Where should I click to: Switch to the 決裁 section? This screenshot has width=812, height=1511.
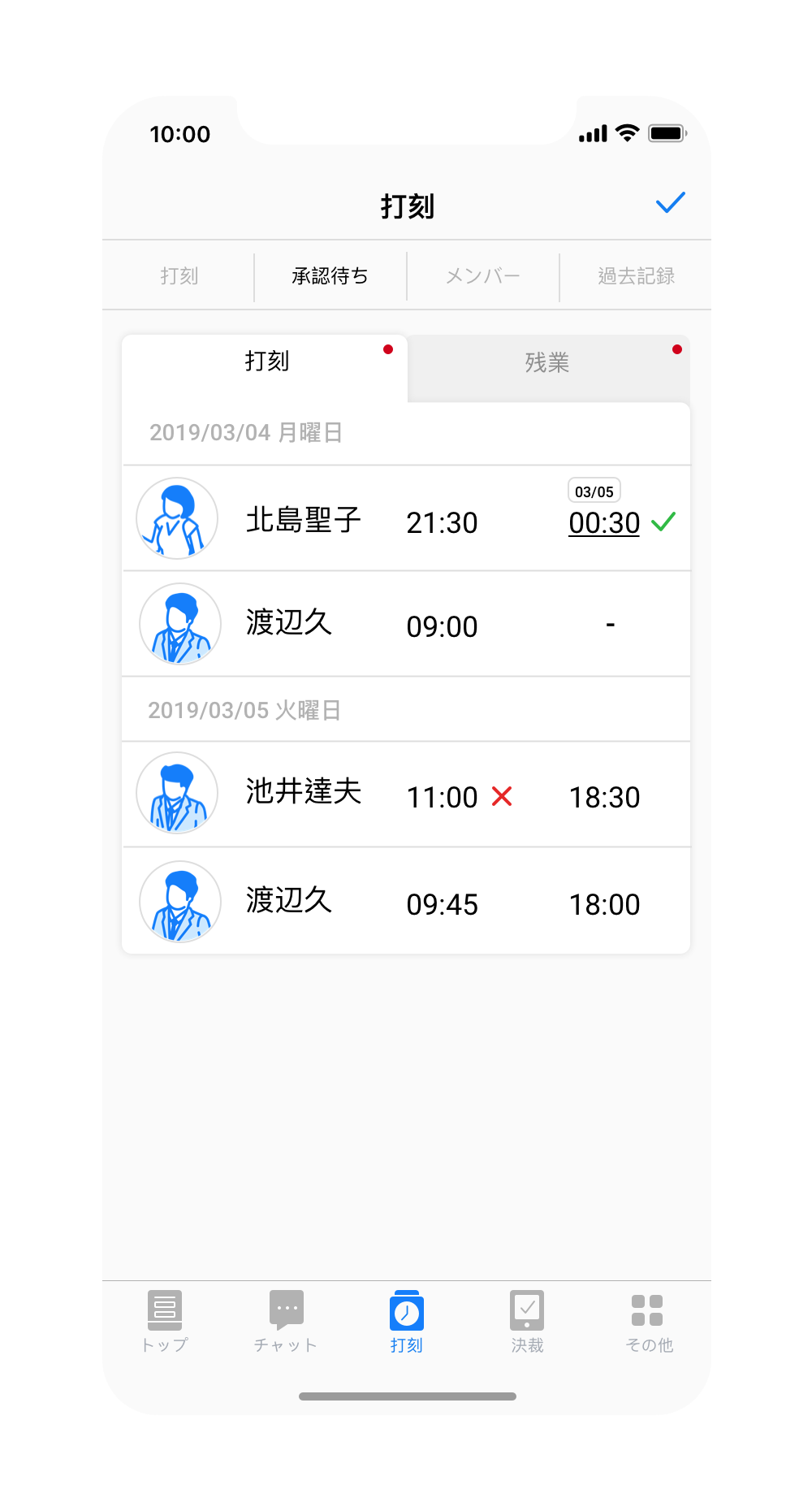(x=527, y=1321)
